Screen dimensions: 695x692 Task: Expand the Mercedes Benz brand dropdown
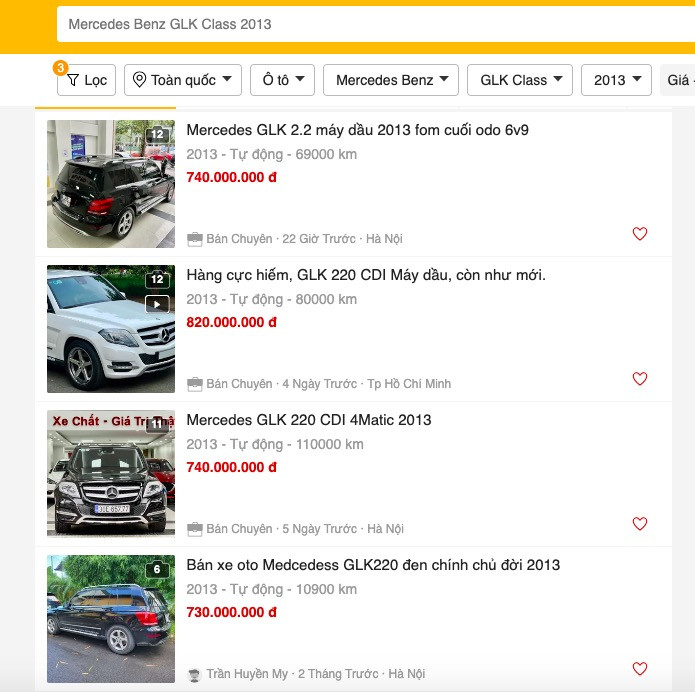point(391,80)
